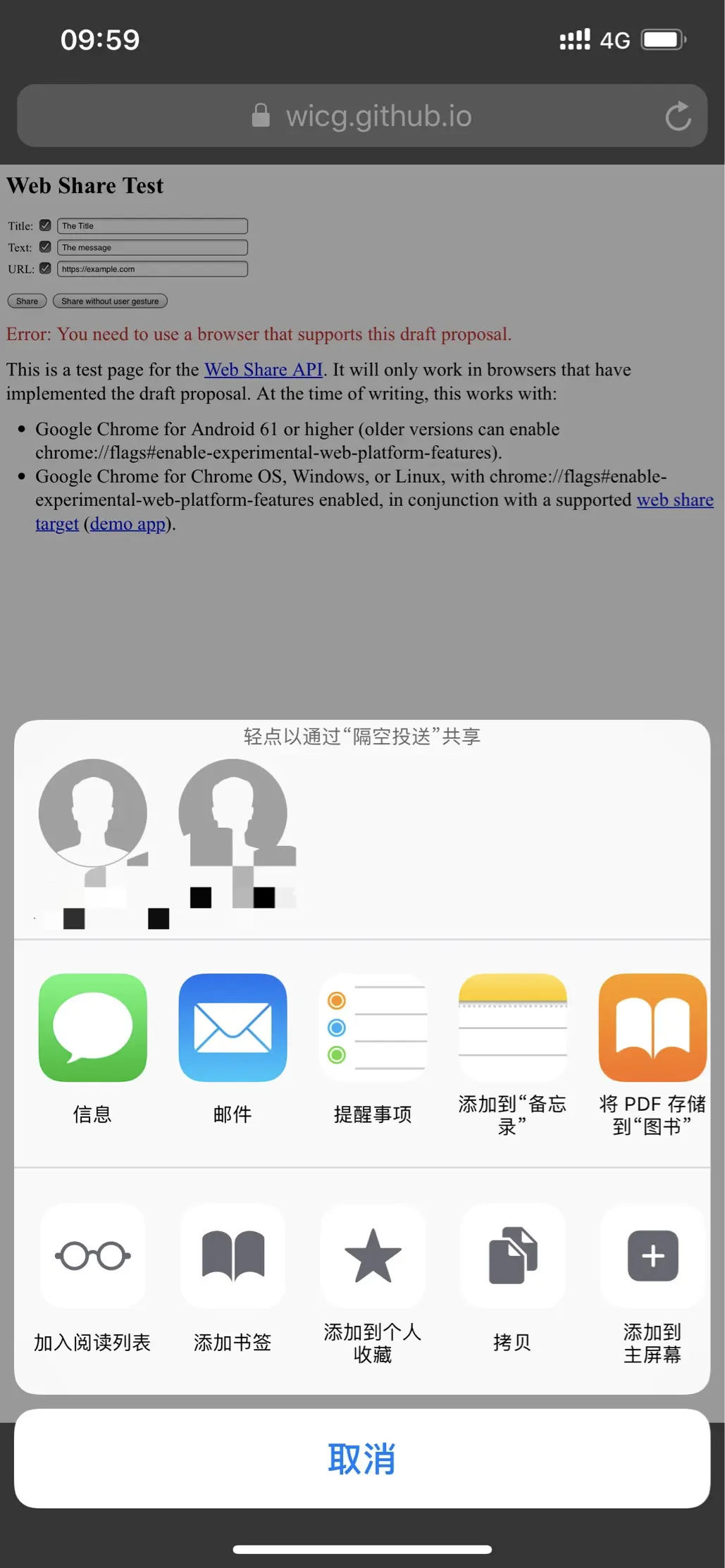The height and width of the screenshot is (1568, 725).
Task: Dismiss the share sheet with 取消
Action: [362, 1459]
